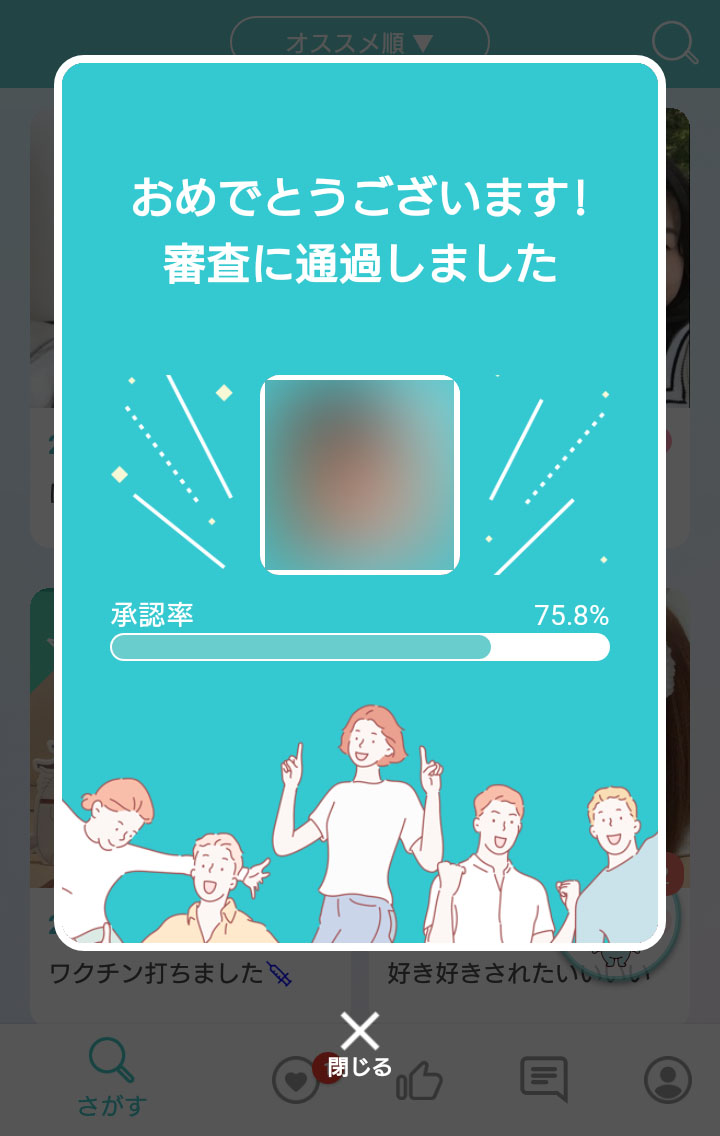
Task: Close the approval popup with 閉じる
Action: pyautogui.click(x=360, y=1043)
